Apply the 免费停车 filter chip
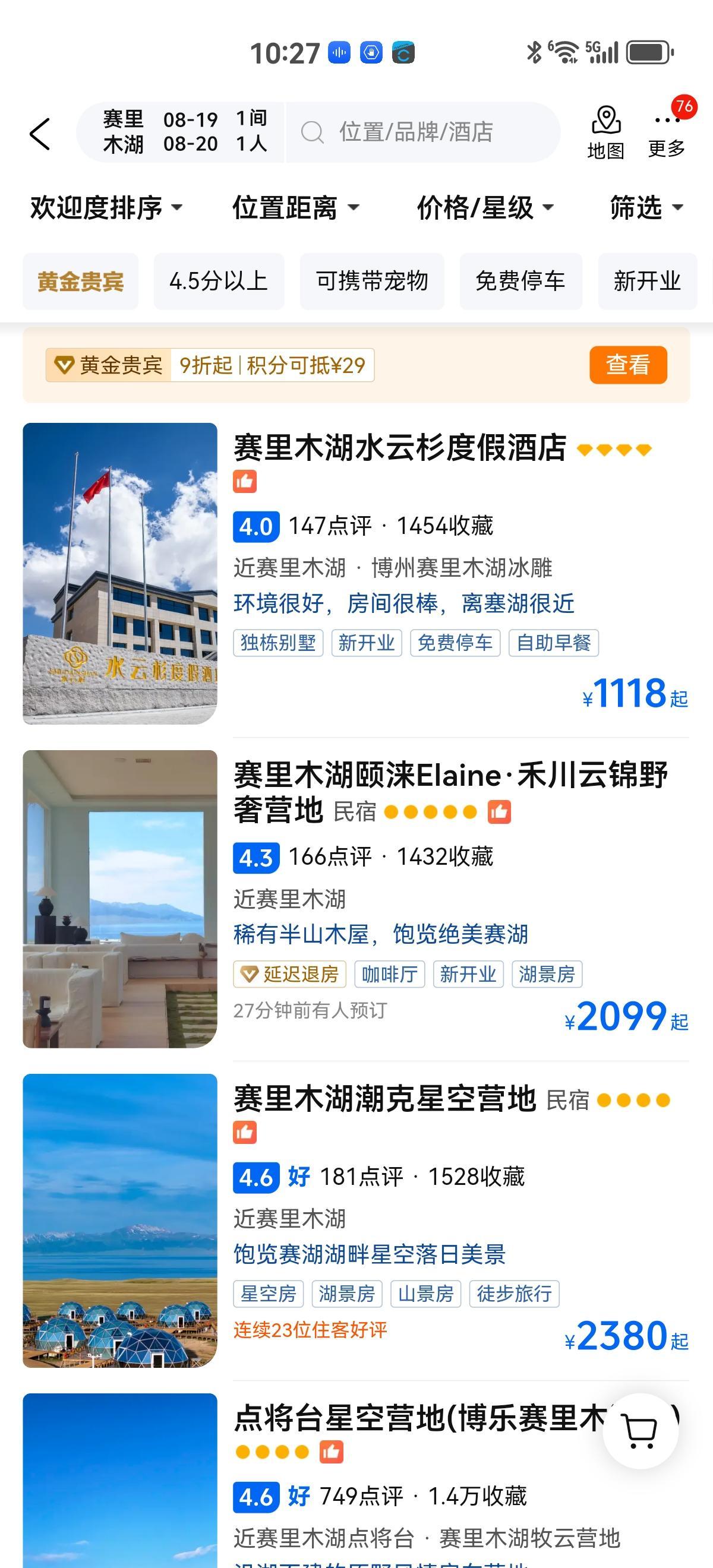The height and width of the screenshot is (1568, 713). tap(520, 281)
